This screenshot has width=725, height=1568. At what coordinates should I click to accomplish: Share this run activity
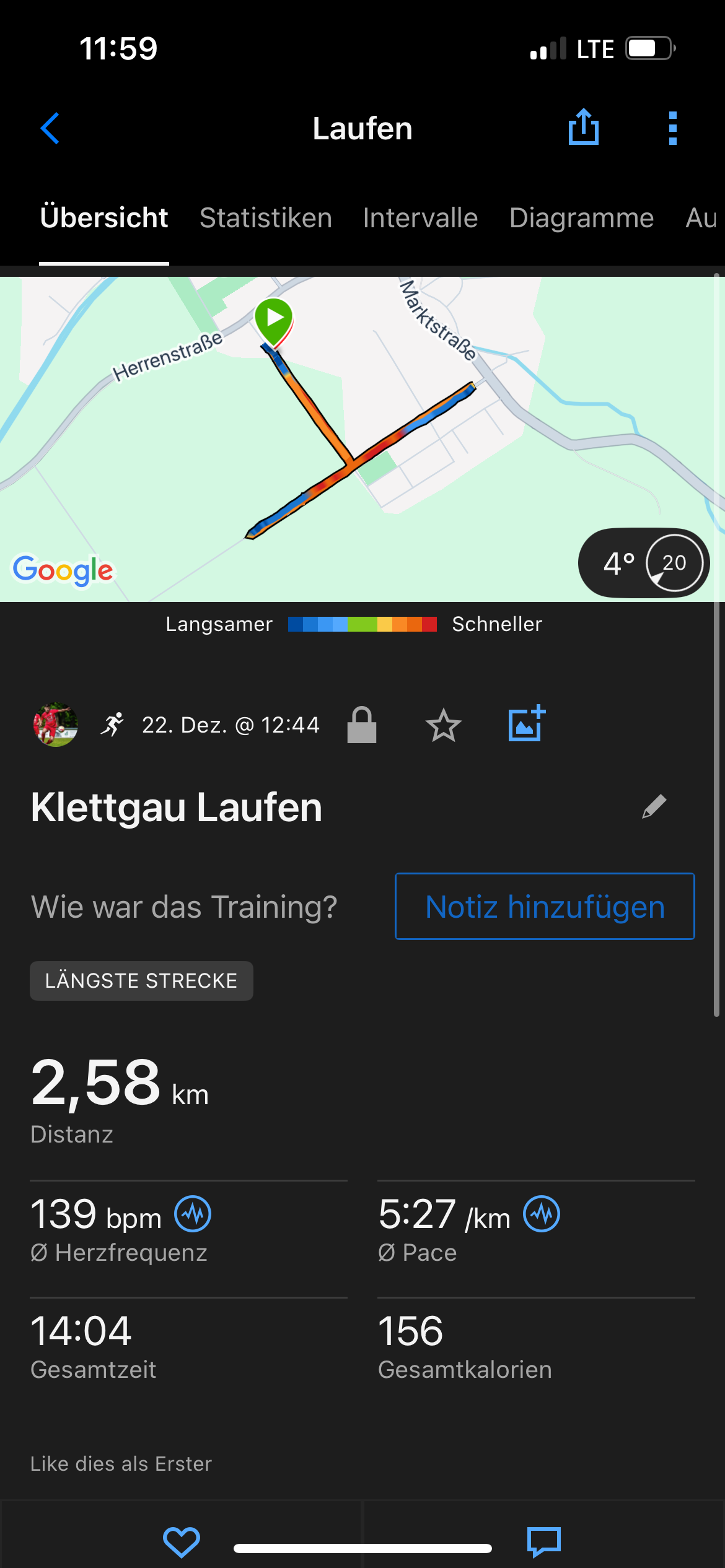coord(583,128)
